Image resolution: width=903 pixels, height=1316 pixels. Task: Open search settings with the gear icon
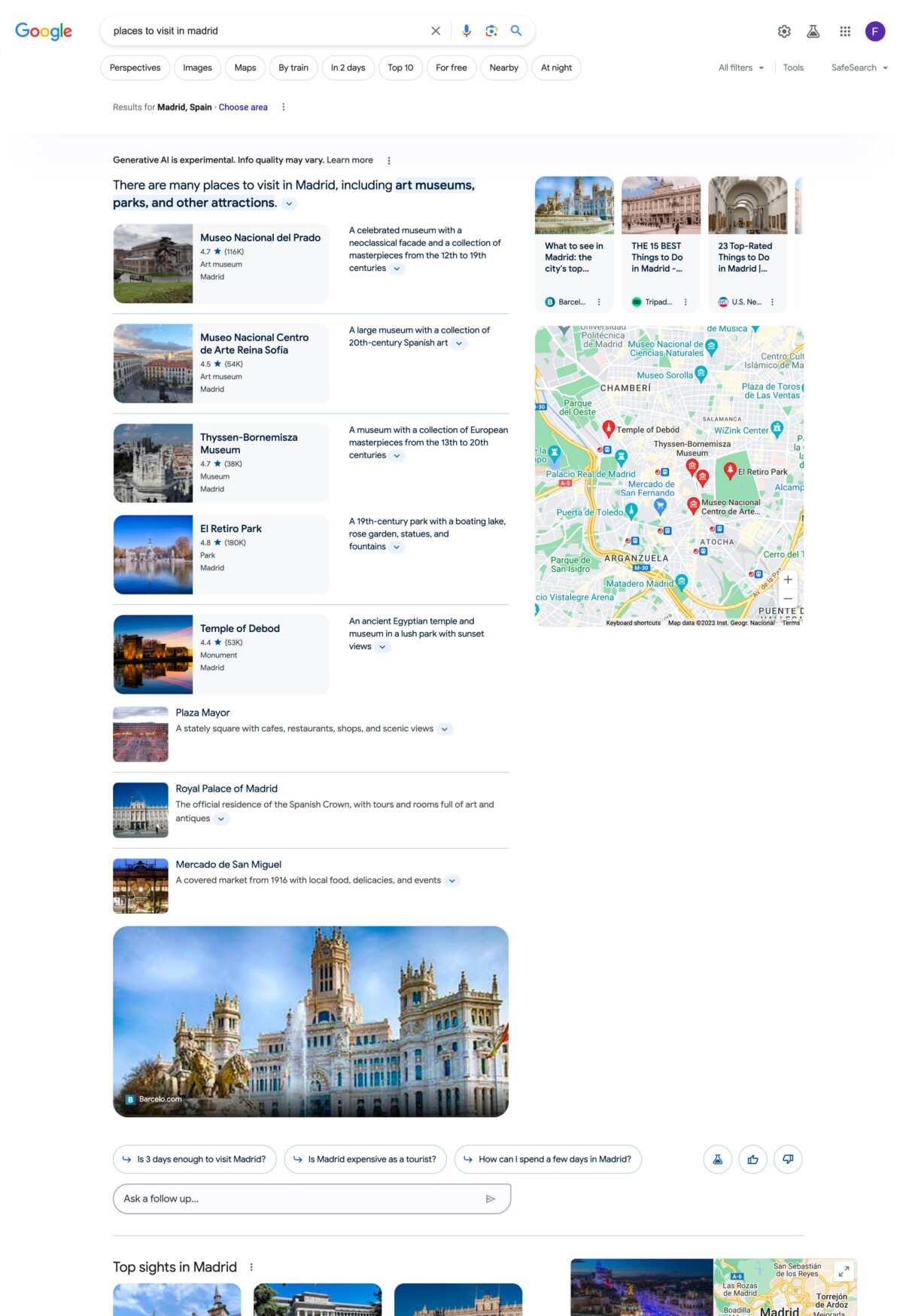[x=783, y=31]
